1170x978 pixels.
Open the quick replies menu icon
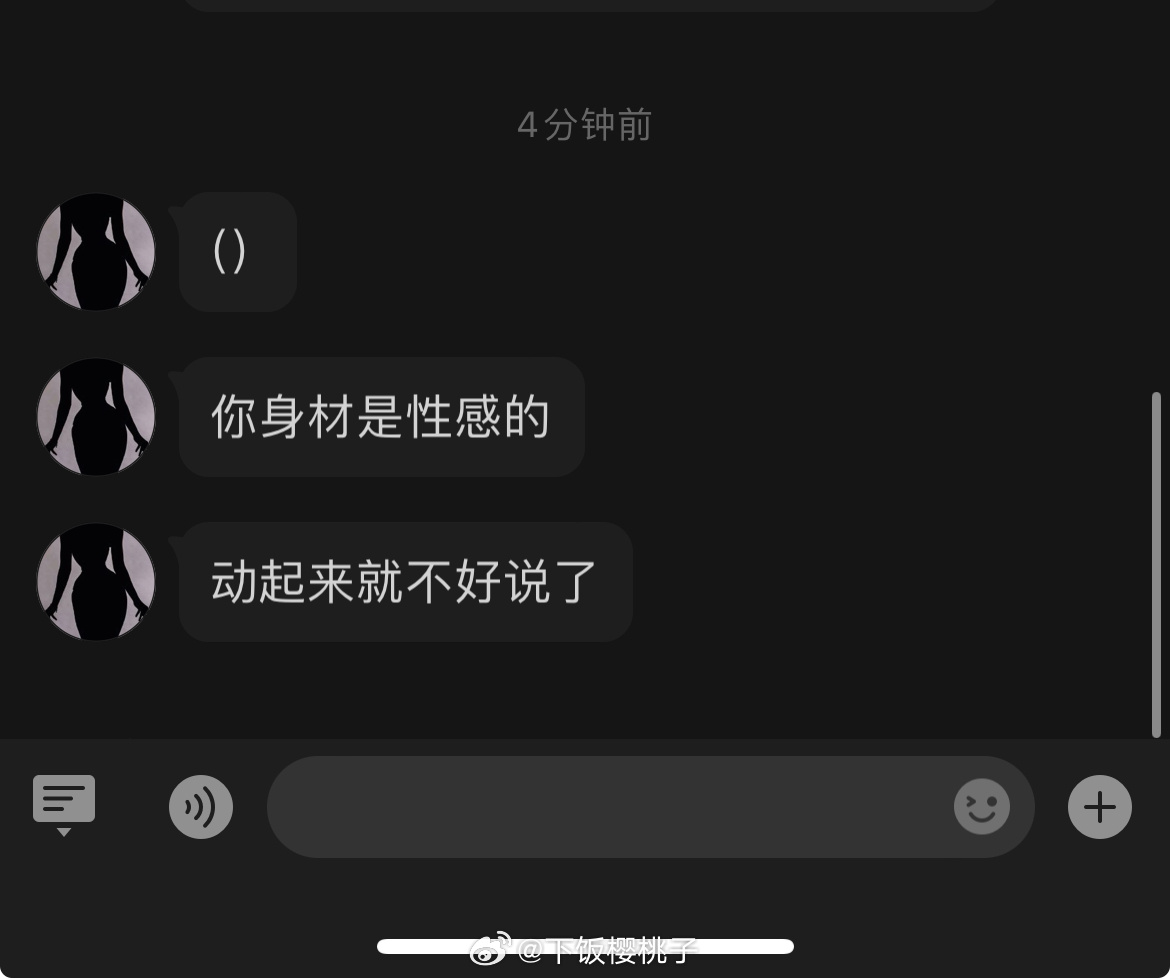click(64, 803)
